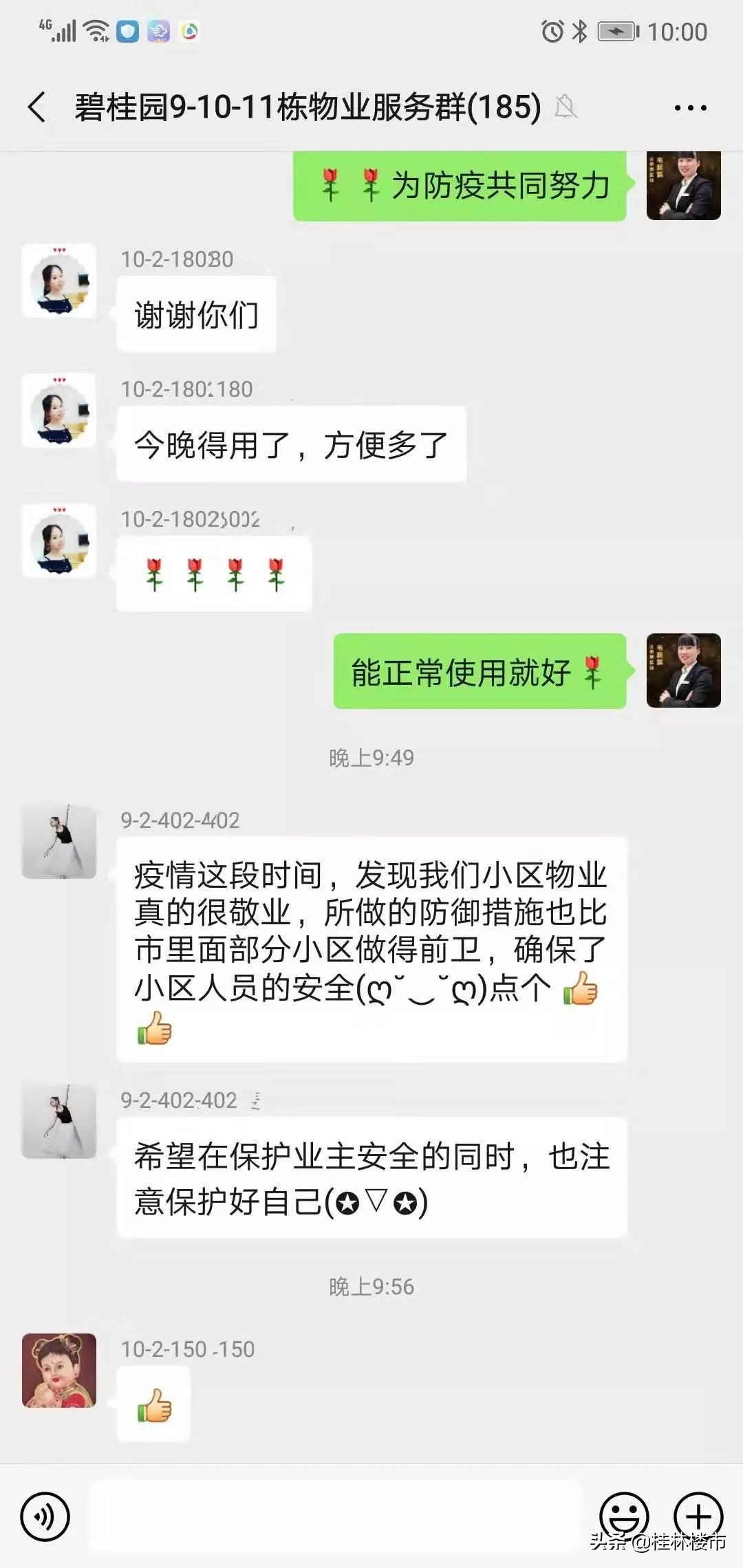This screenshot has height=1568, width=743.
Task: Go back using the left arrow icon
Action: pyautogui.click(x=36, y=107)
